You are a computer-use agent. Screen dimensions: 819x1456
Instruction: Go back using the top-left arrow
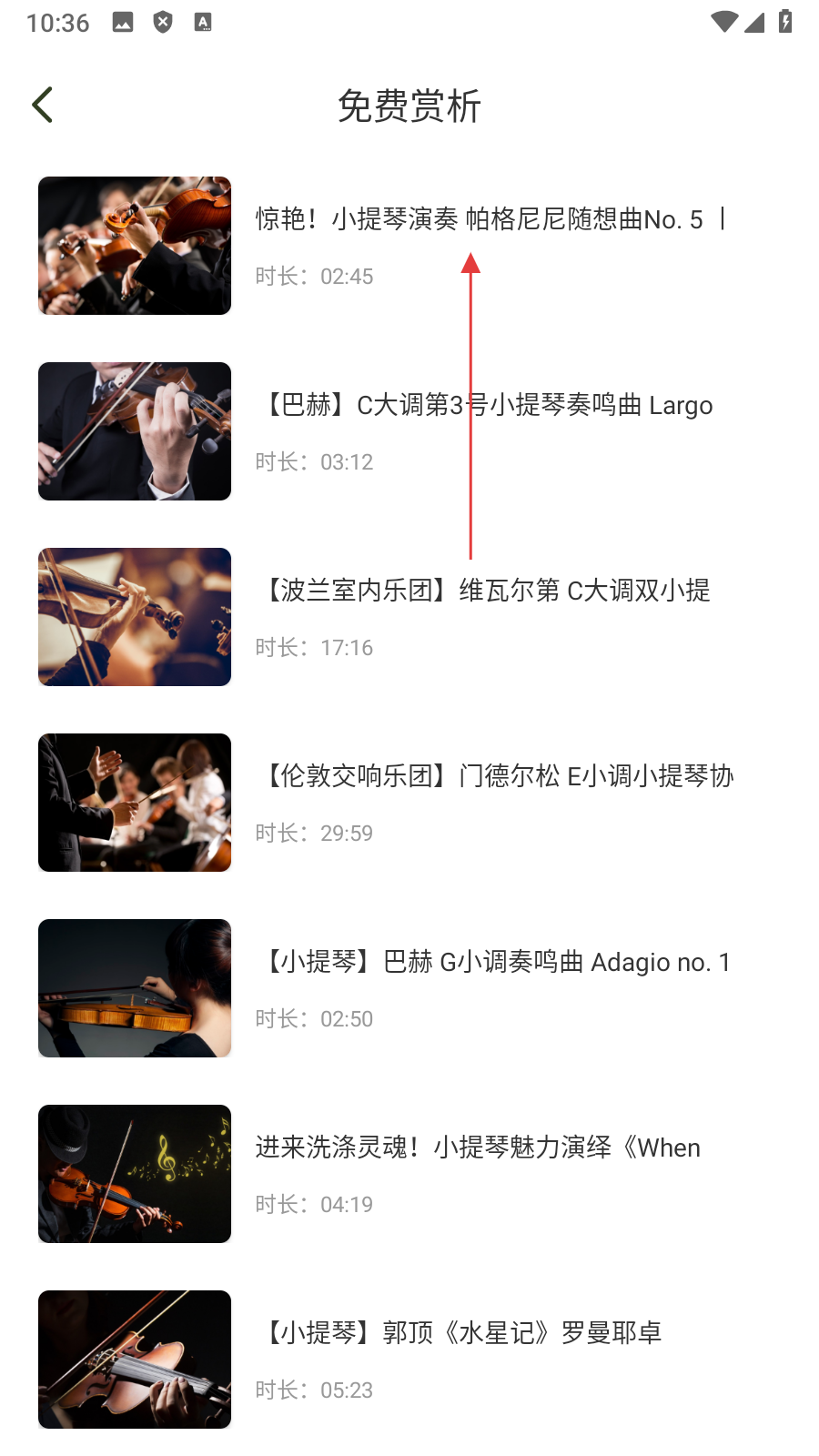pyautogui.click(x=43, y=105)
